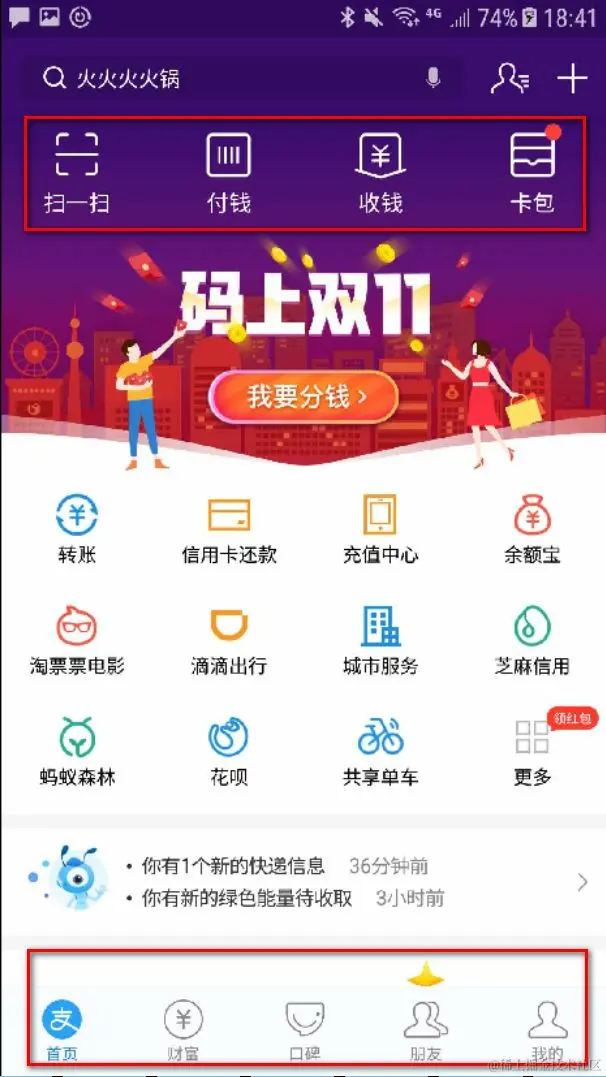Open 共享单车 bike sharing

pyautogui.click(x=380, y=750)
